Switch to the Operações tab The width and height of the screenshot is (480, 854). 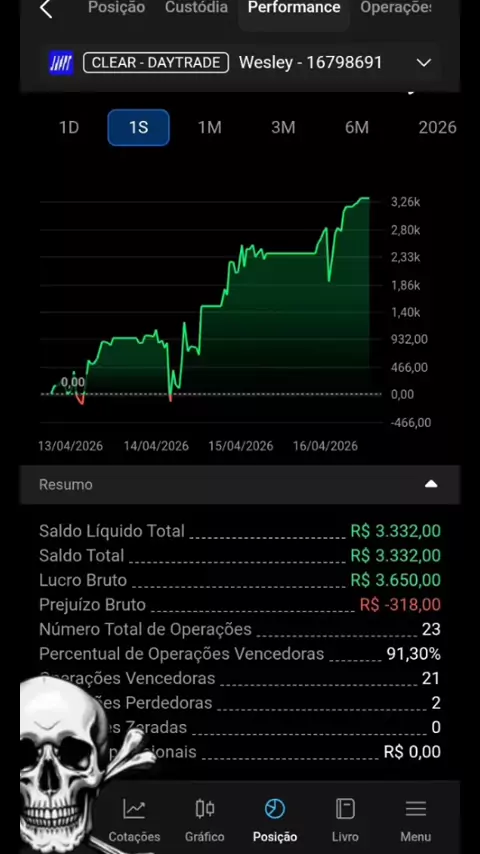[x=396, y=8]
